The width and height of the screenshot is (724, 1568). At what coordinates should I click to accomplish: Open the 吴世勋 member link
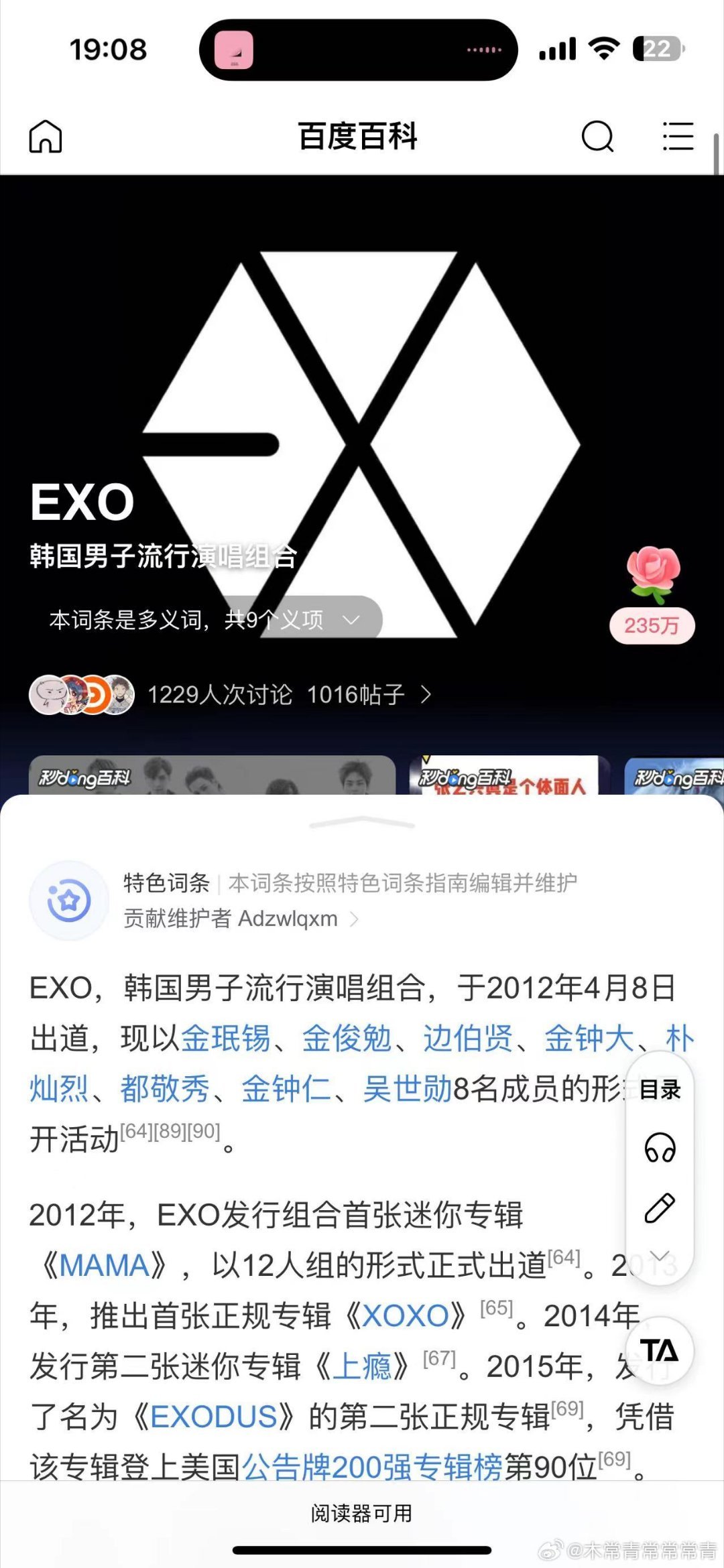point(408,1089)
